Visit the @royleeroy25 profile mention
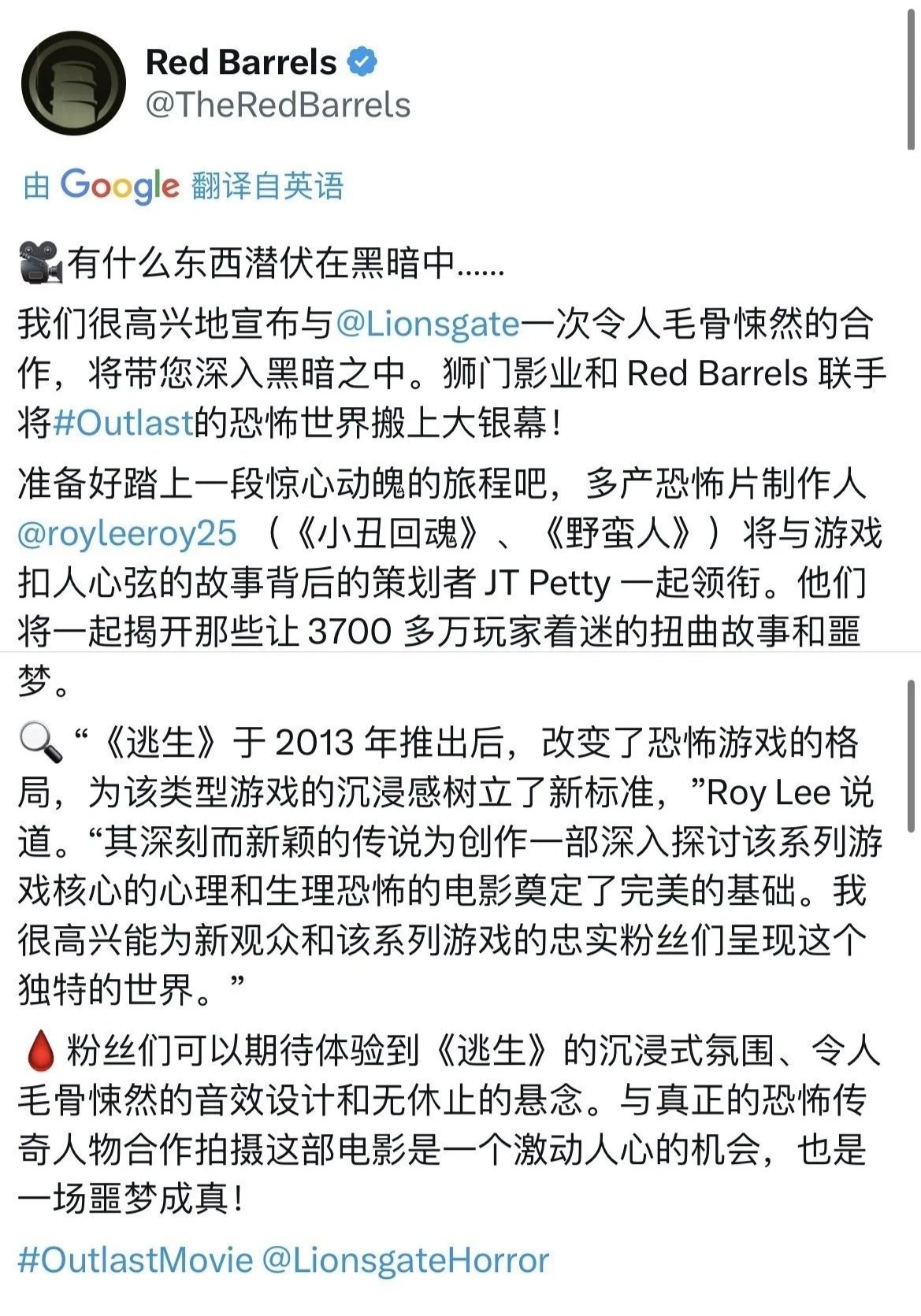 click(127, 534)
